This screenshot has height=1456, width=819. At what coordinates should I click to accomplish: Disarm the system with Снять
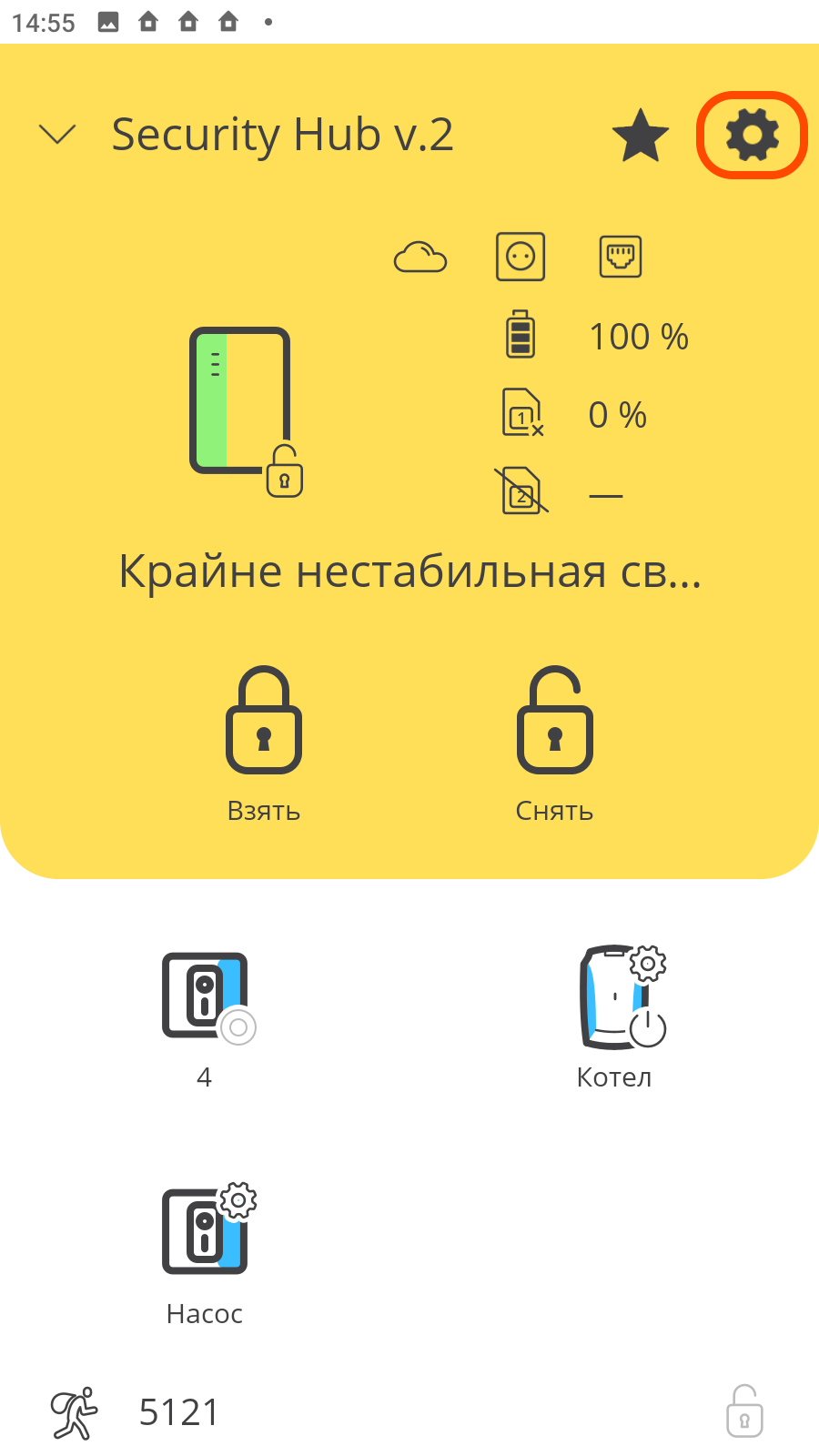554,743
